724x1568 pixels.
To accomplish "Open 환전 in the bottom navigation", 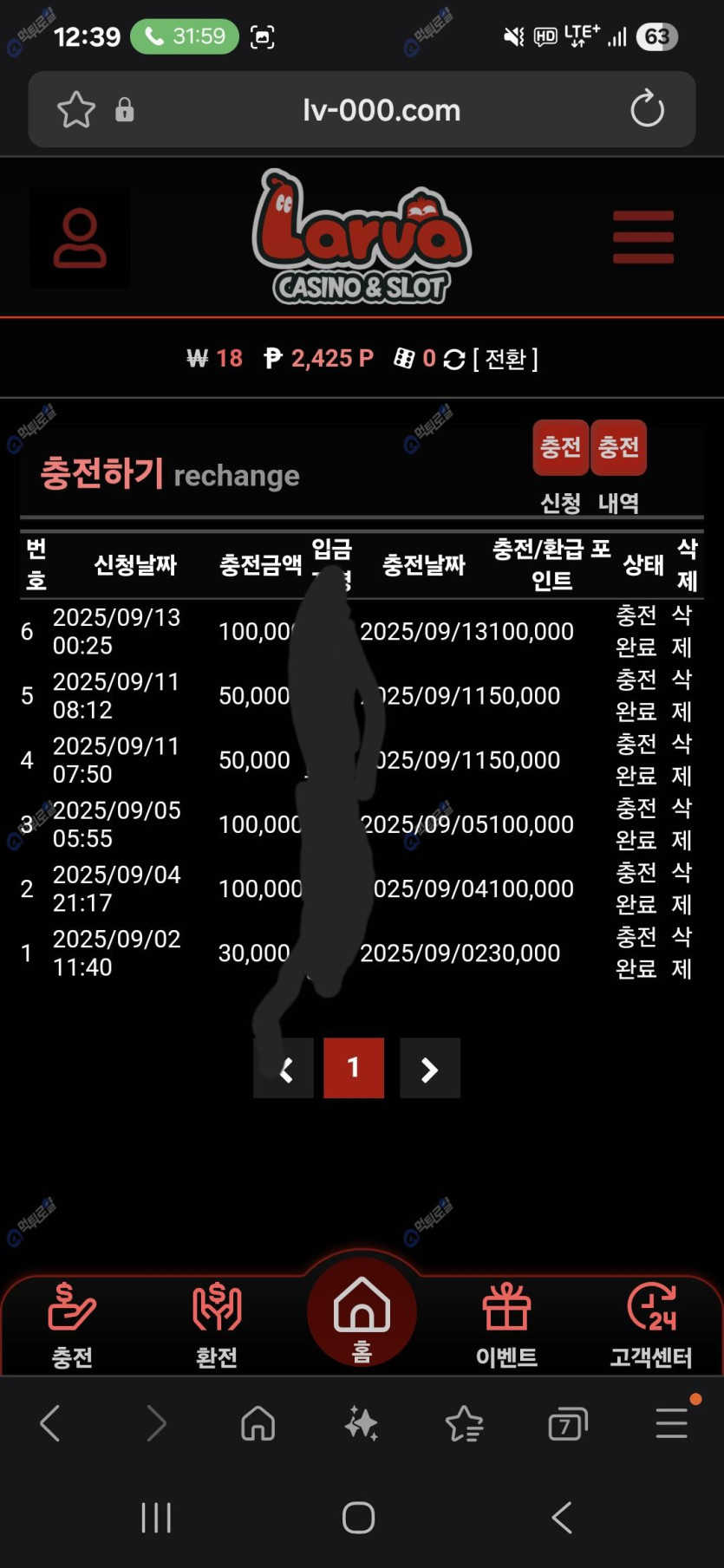I will [x=217, y=1326].
